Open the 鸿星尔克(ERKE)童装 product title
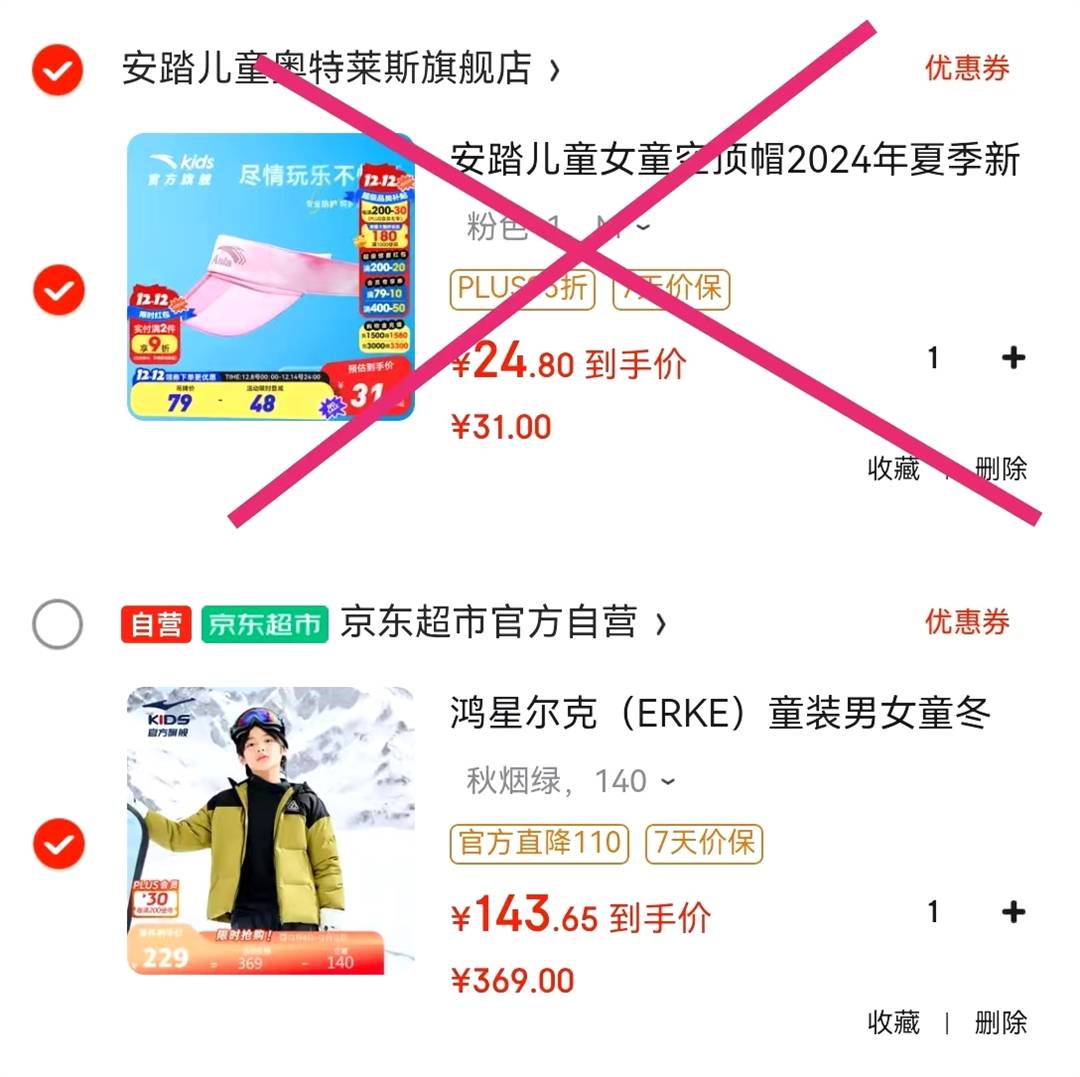This screenshot has height=1077, width=1080. point(720,714)
